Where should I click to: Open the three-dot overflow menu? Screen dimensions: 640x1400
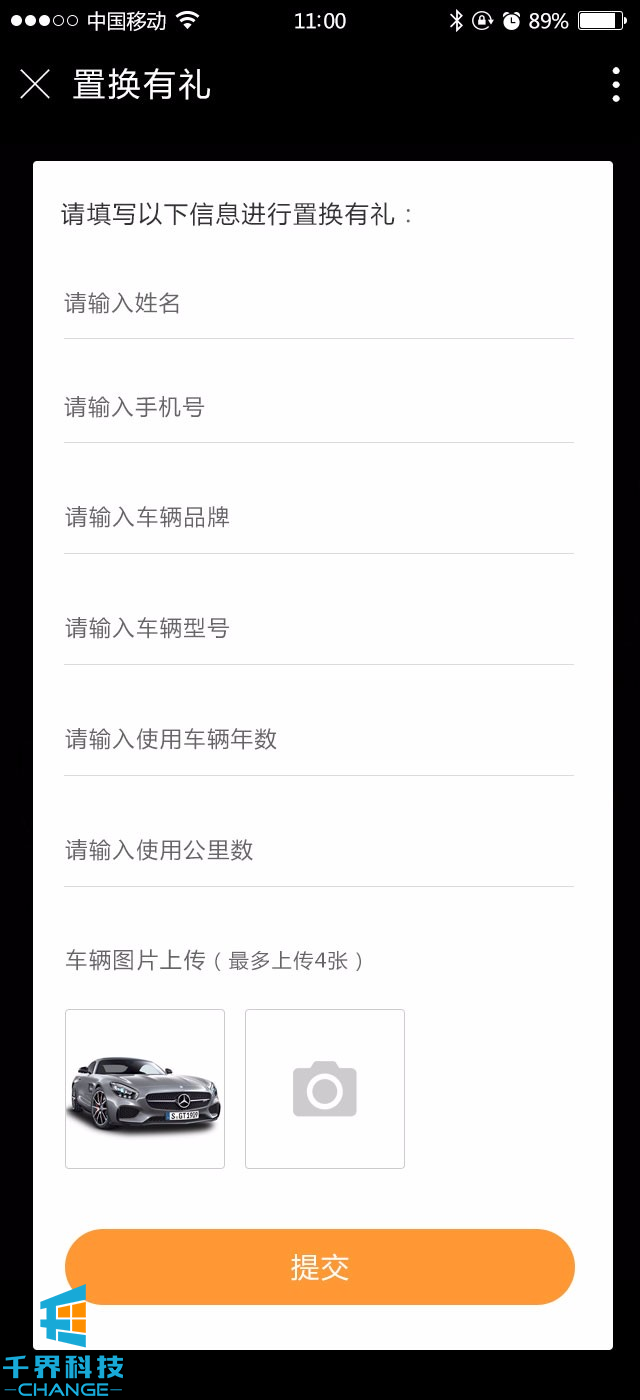point(615,85)
